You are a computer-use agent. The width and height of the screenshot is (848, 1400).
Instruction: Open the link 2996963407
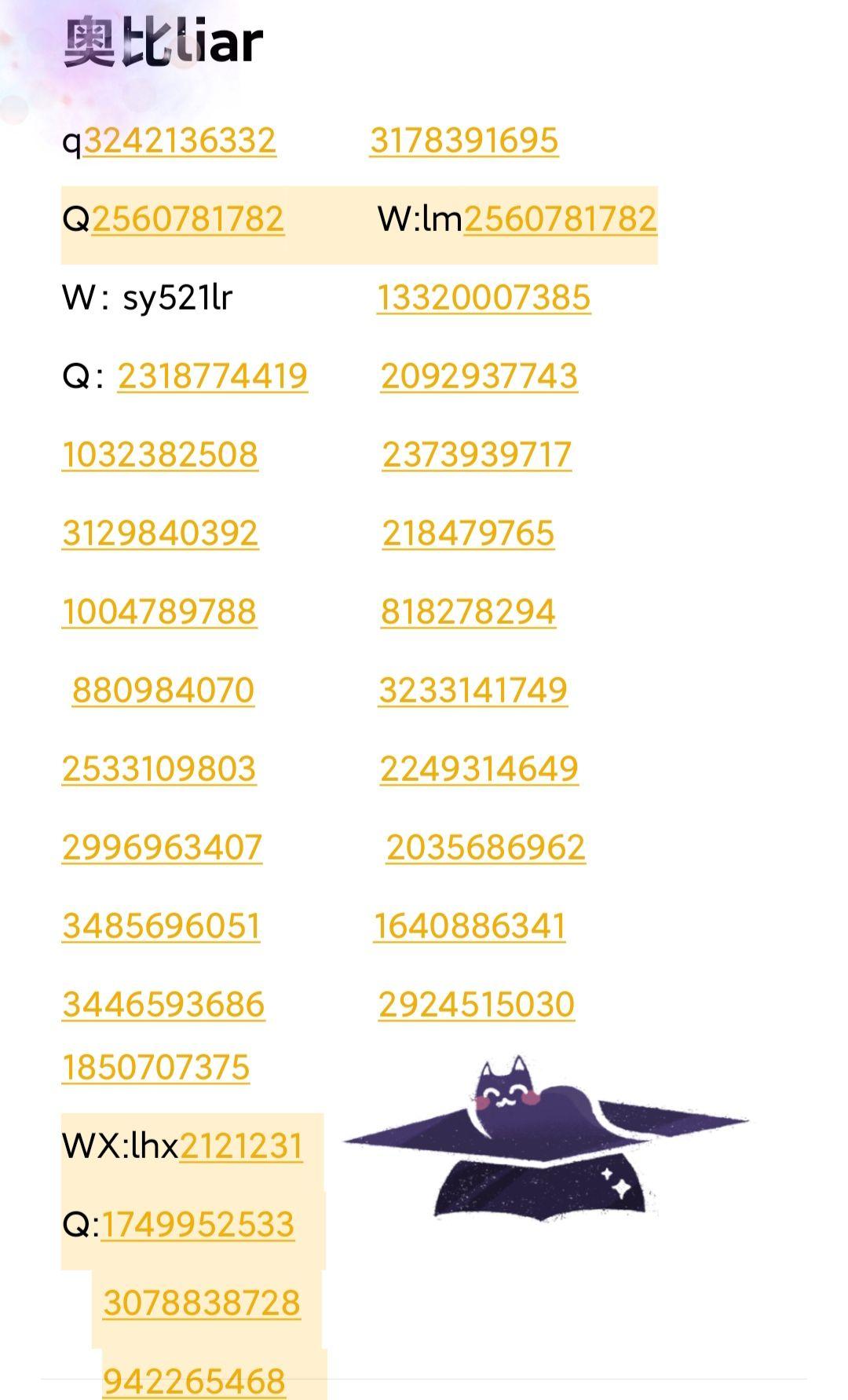pyautogui.click(x=162, y=848)
